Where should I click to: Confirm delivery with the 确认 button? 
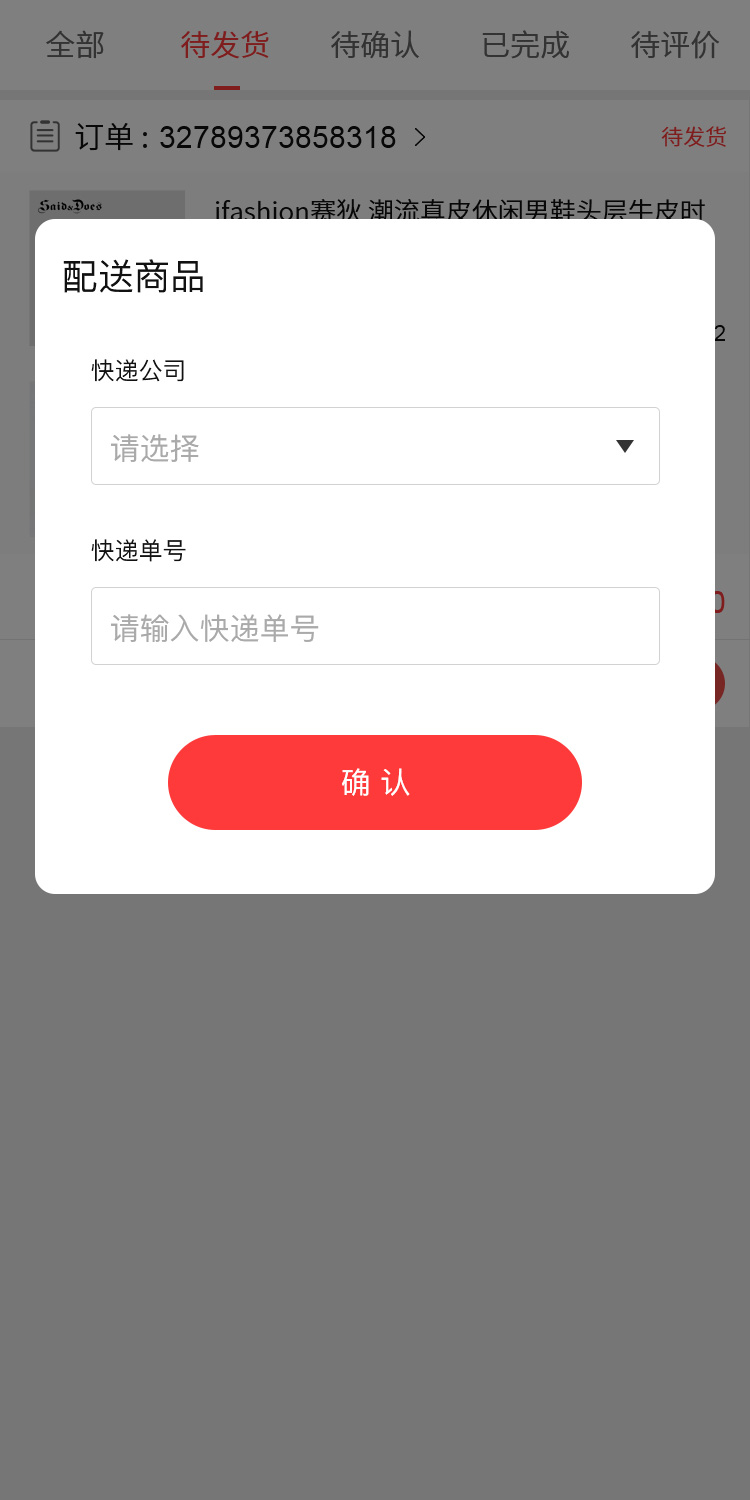375,782
